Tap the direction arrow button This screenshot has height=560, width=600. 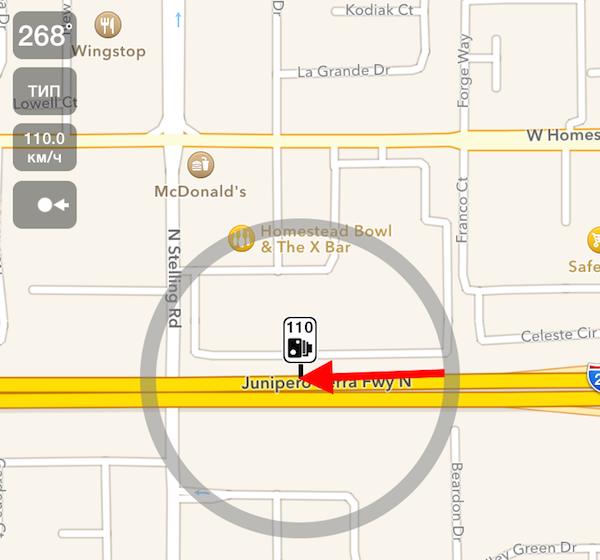(x=45, y=204)
